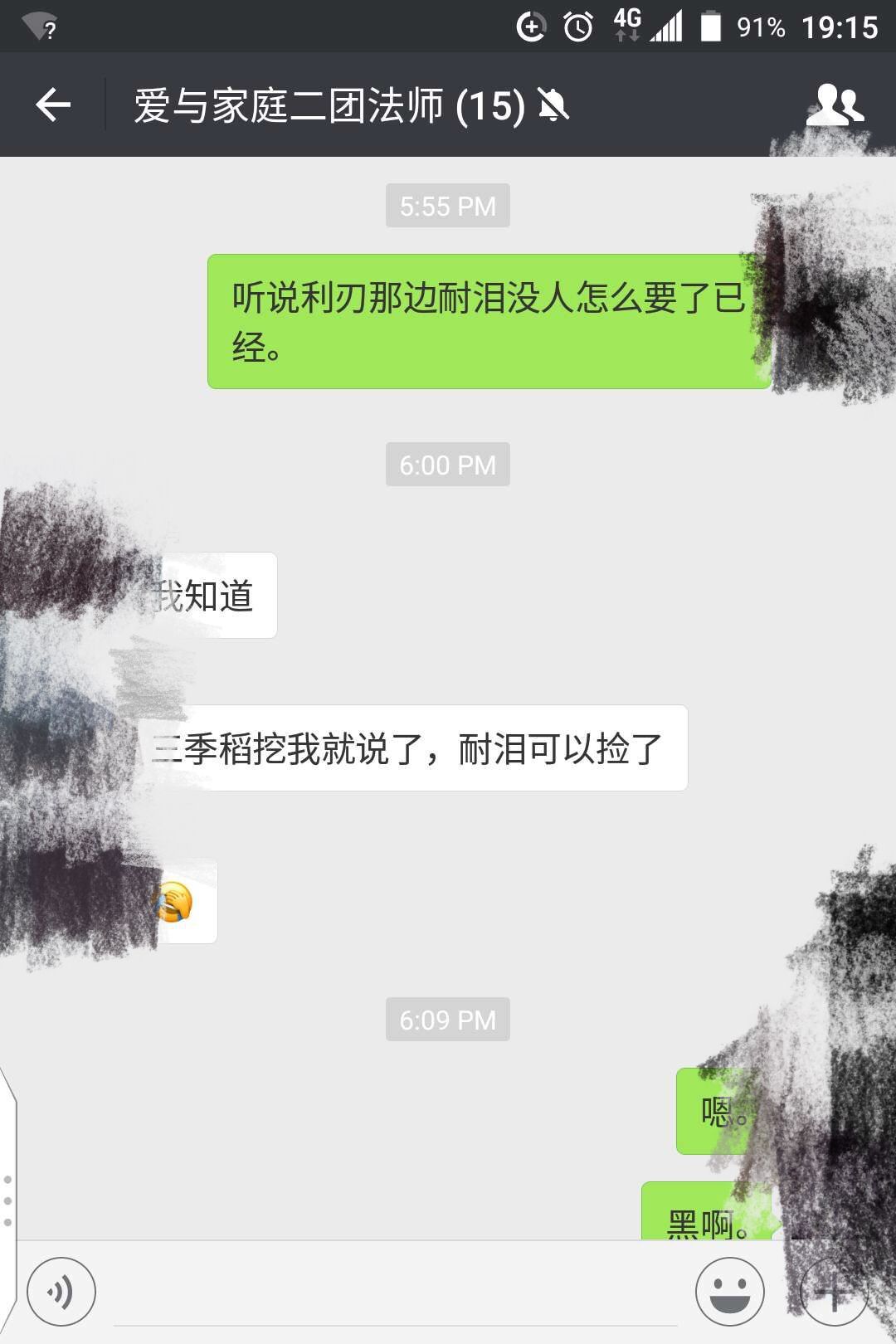The height and width of the screenshot is (1344, 896).
Task: Select the 5:55 PM timestamp label
Action: coord(448,205)
